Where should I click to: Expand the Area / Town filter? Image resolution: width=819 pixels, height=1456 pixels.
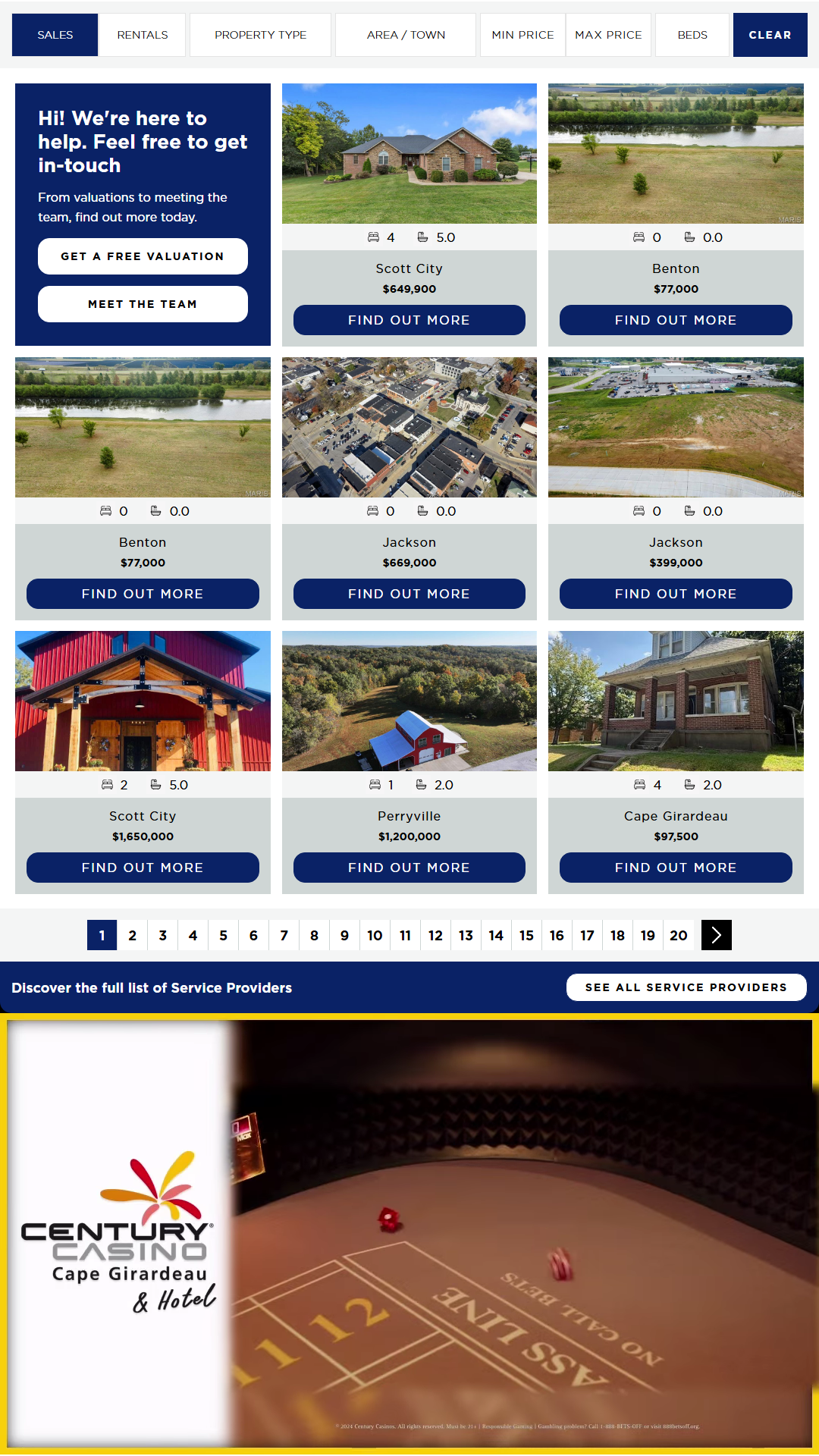(406, 35)
